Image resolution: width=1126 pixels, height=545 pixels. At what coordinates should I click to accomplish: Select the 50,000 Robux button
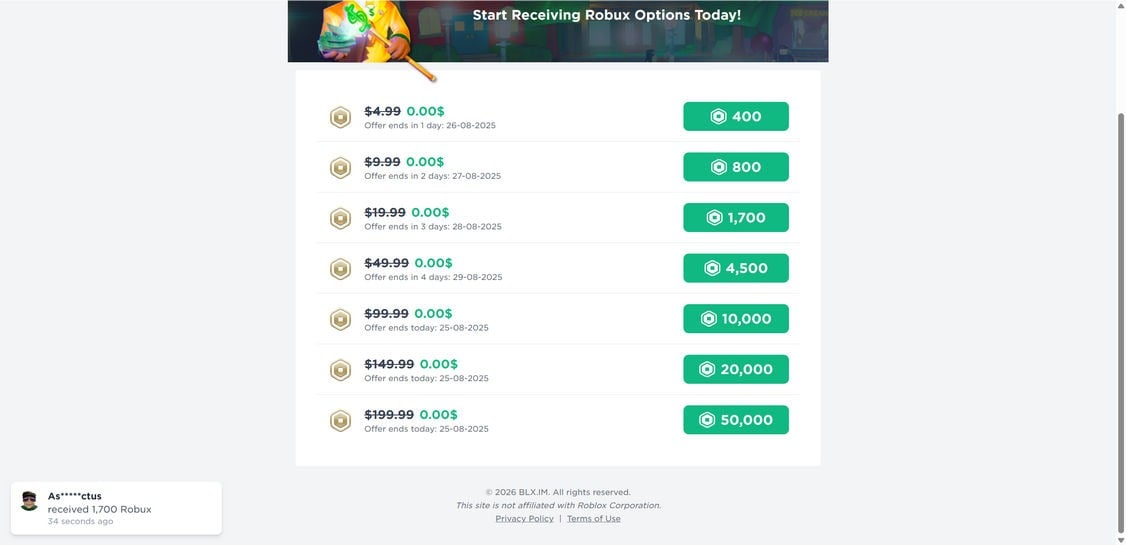[x=735, y=420]
